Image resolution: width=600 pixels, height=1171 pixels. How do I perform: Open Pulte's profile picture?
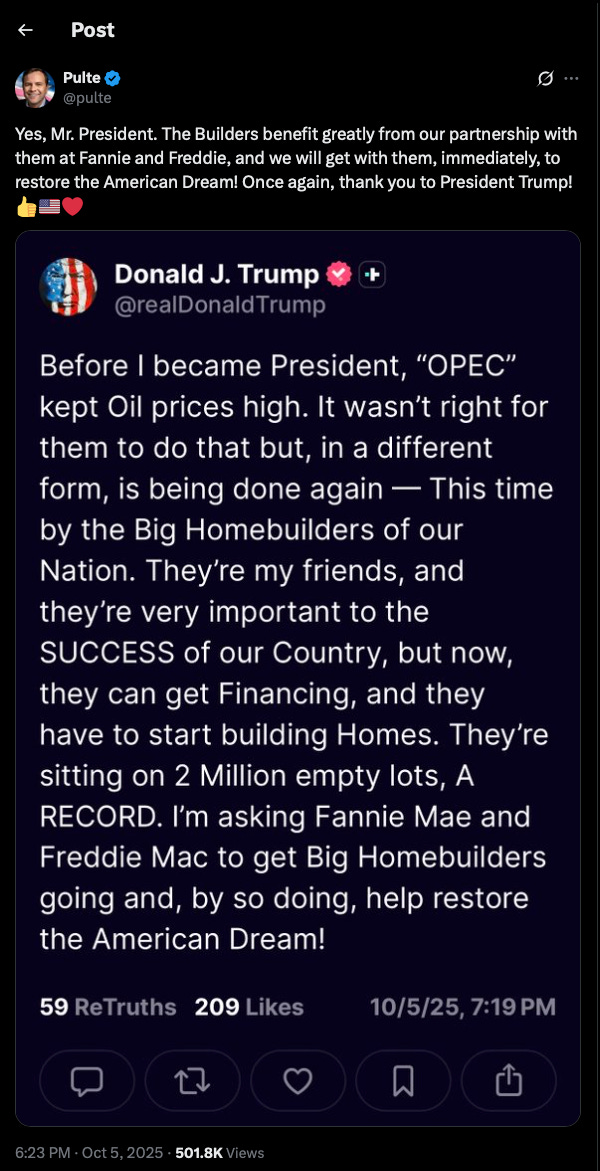pos(34,88)
